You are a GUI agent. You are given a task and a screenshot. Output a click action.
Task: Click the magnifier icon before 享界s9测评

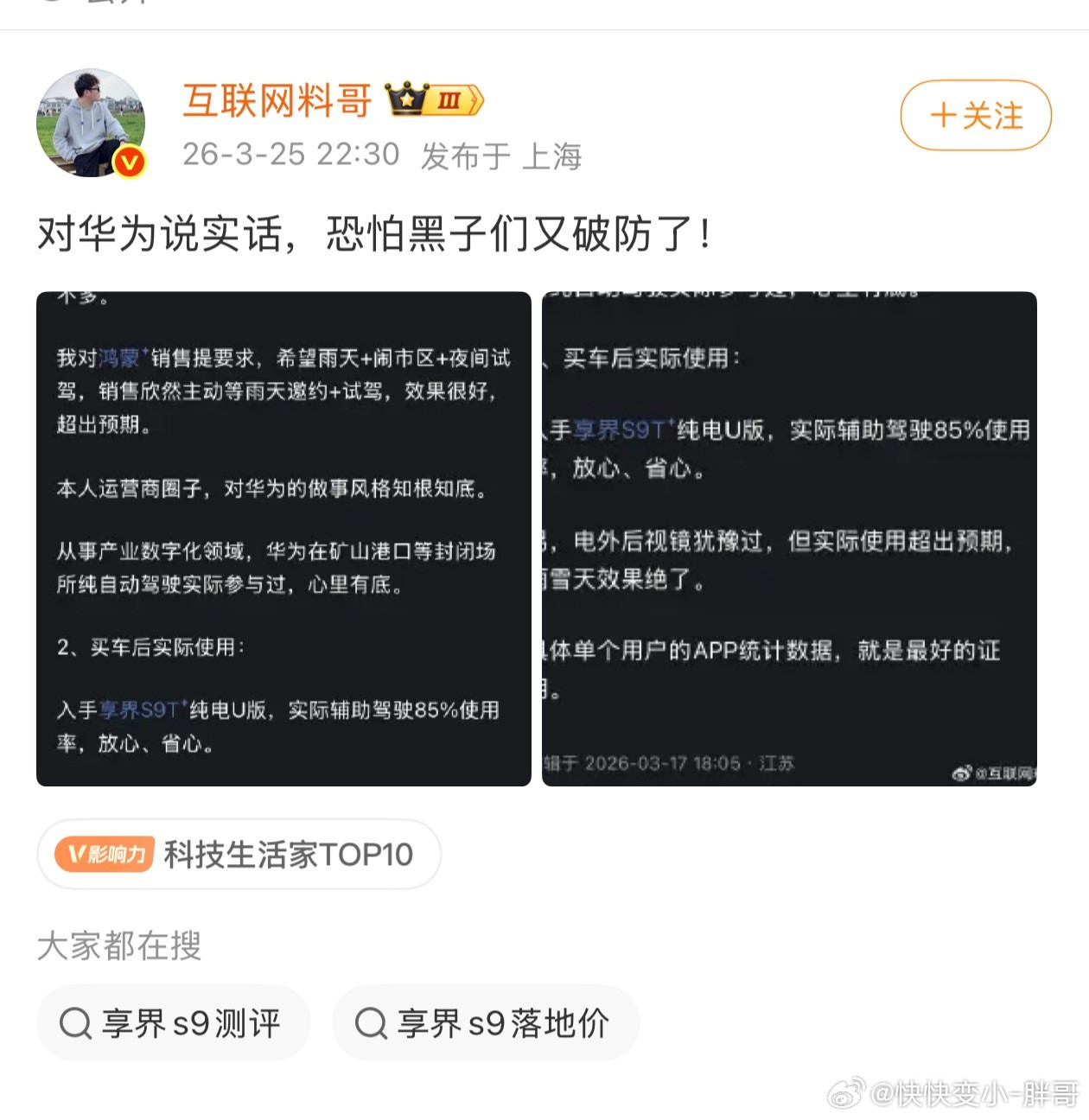coord(78,1023)
